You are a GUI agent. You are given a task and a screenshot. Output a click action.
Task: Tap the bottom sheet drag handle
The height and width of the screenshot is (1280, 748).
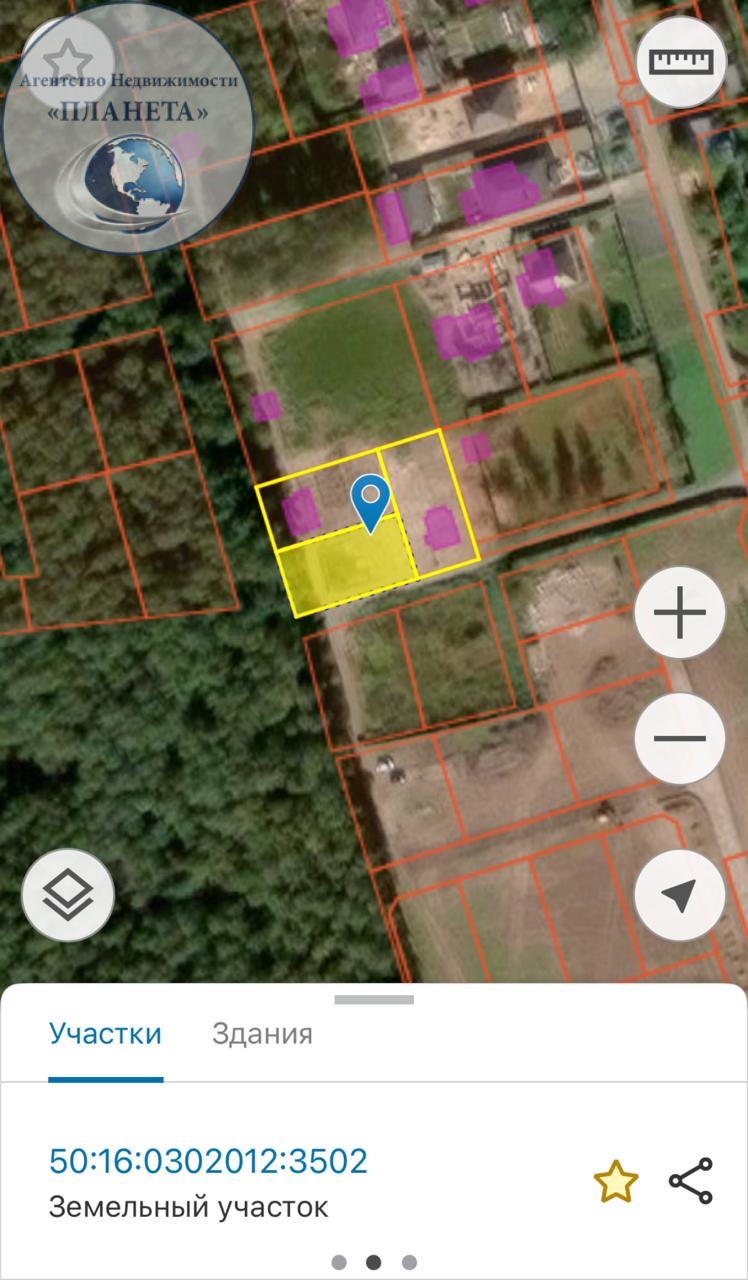click(x=374, y=999)
